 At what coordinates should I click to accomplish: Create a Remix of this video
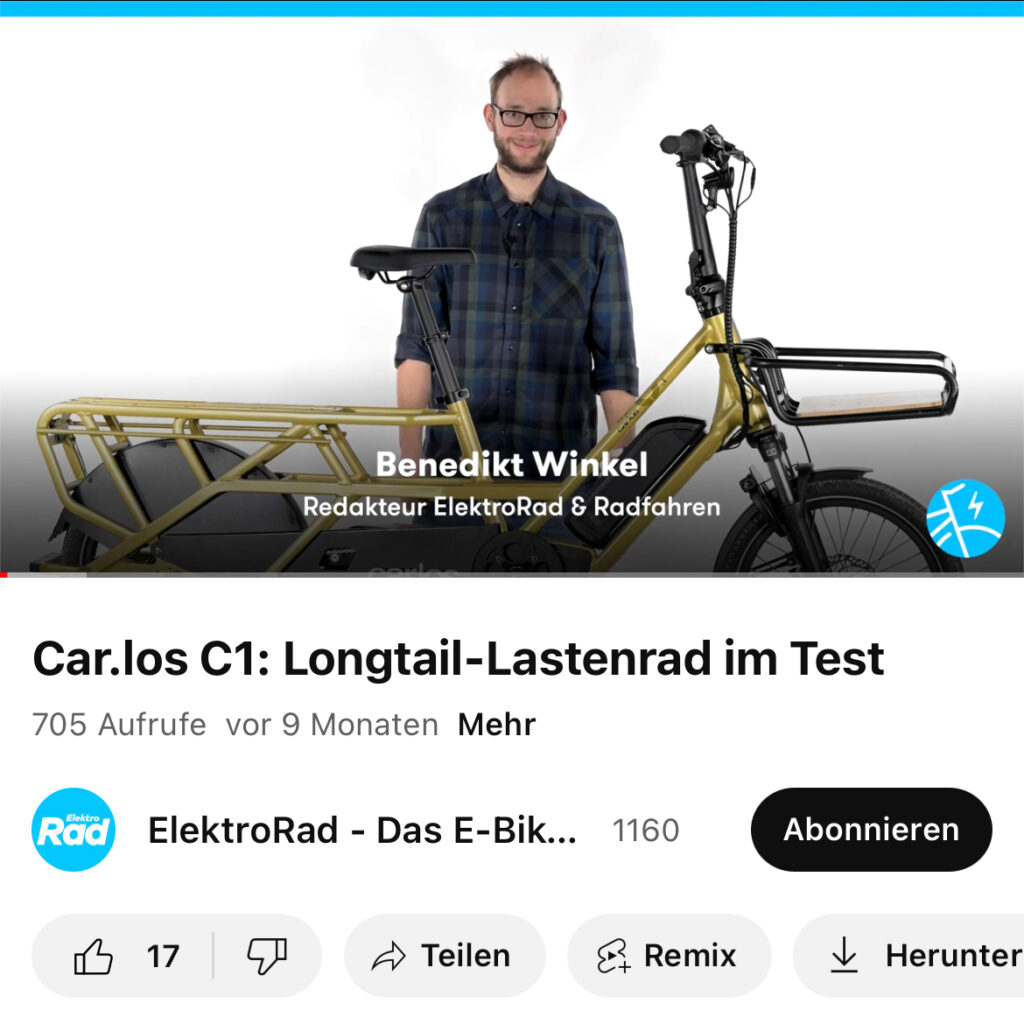pyautogui.click(x=668, y=956)
